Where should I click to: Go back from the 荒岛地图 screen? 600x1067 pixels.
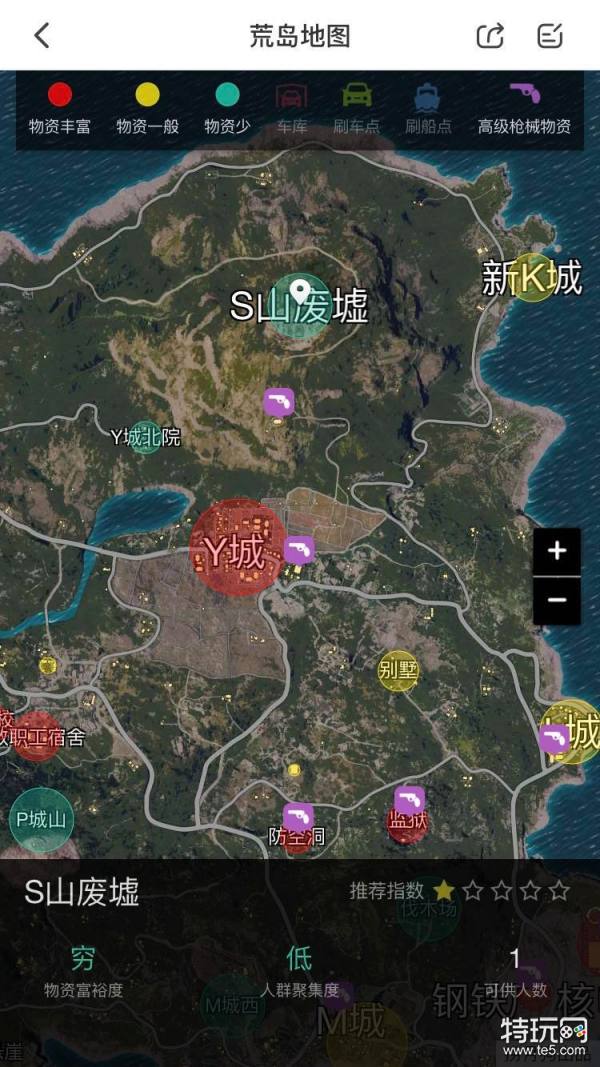click(42, 35)
